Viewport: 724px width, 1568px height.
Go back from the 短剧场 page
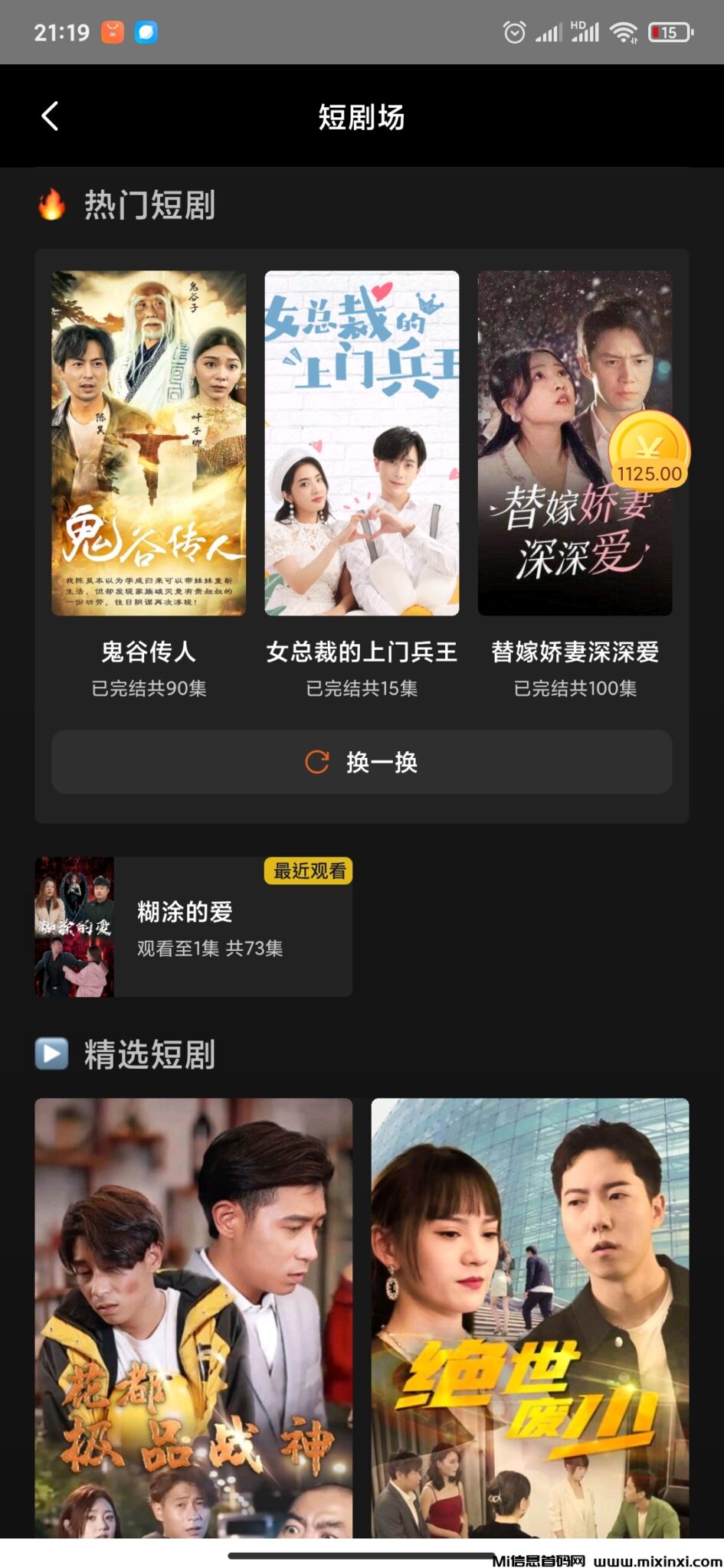coord(51,116)
